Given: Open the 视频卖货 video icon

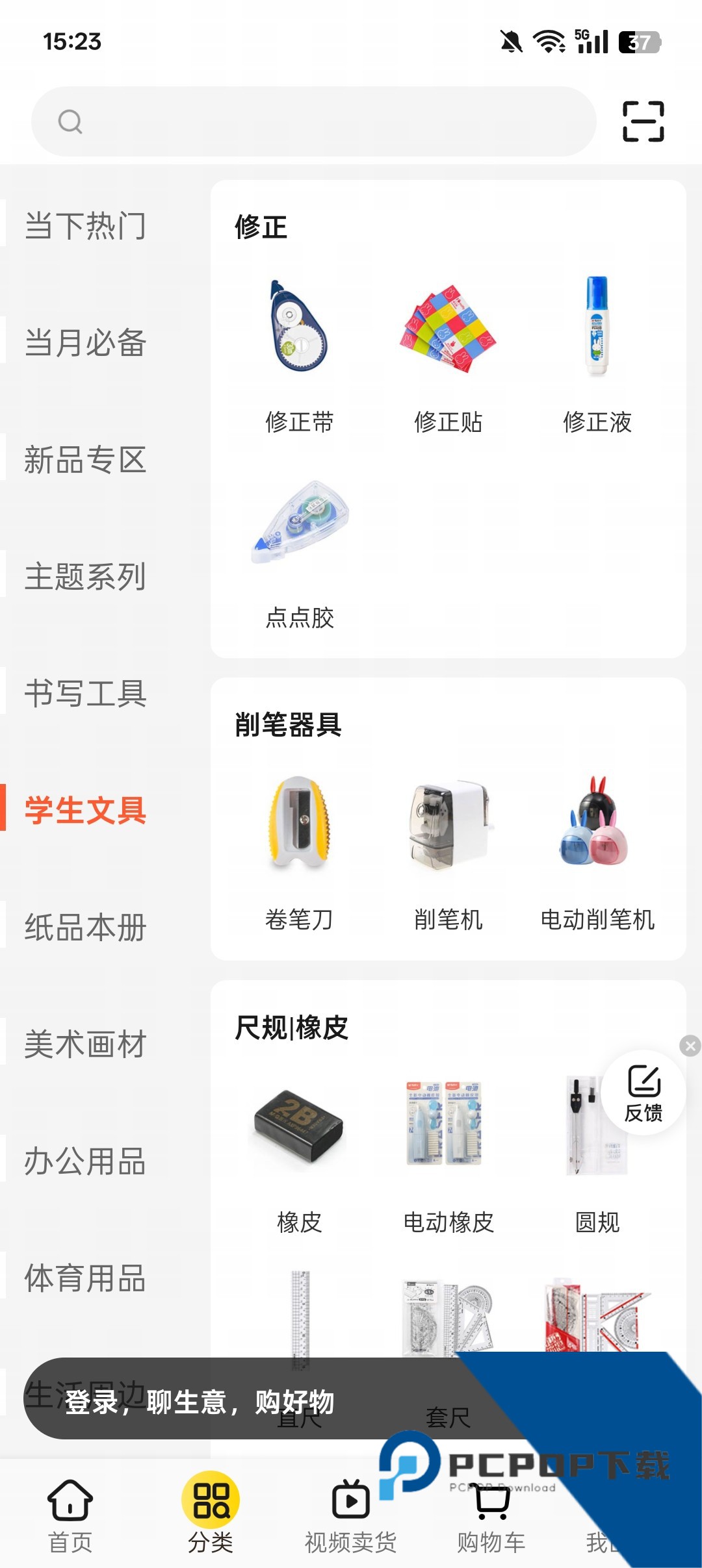Looking at the screenshot, I should coord(350,1499).
